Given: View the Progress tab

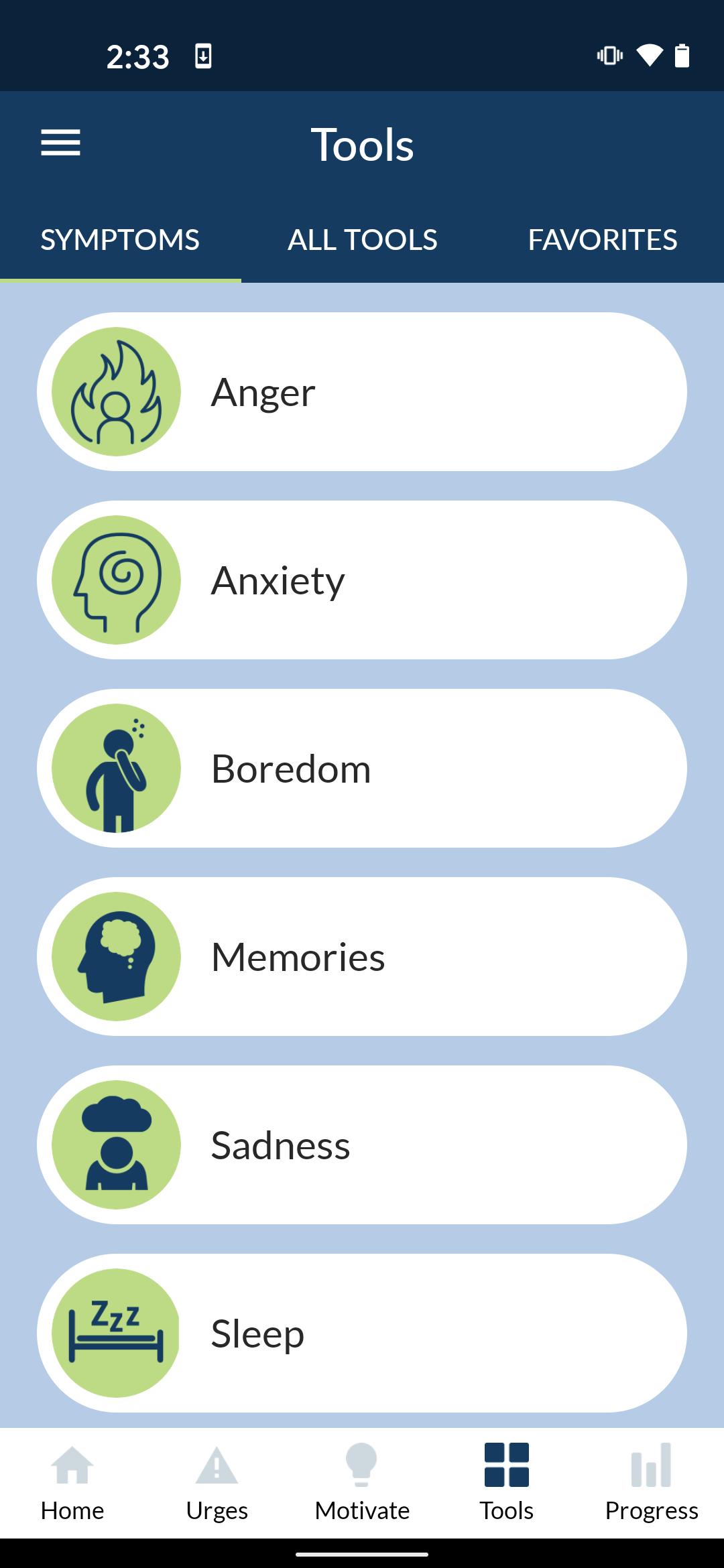Looking at the screenshot, I should 652,1483.
